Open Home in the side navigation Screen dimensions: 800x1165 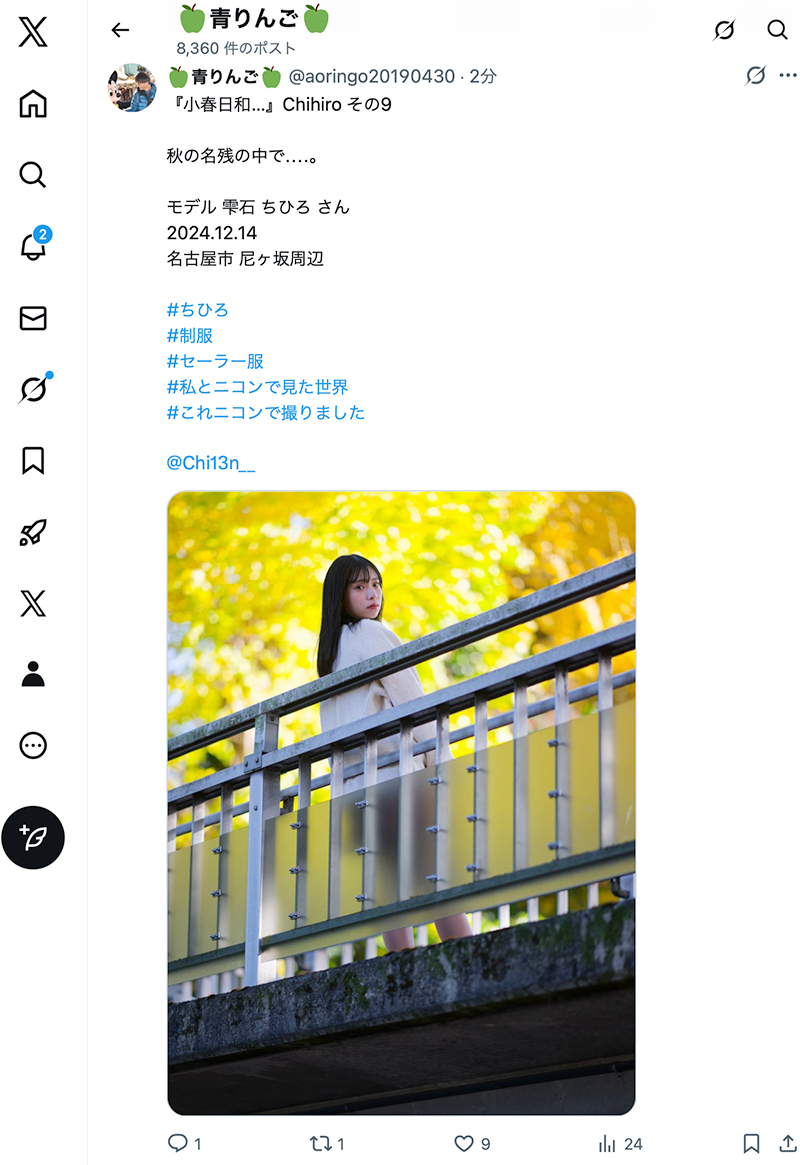pyautogui.click(x=33, y=103)
